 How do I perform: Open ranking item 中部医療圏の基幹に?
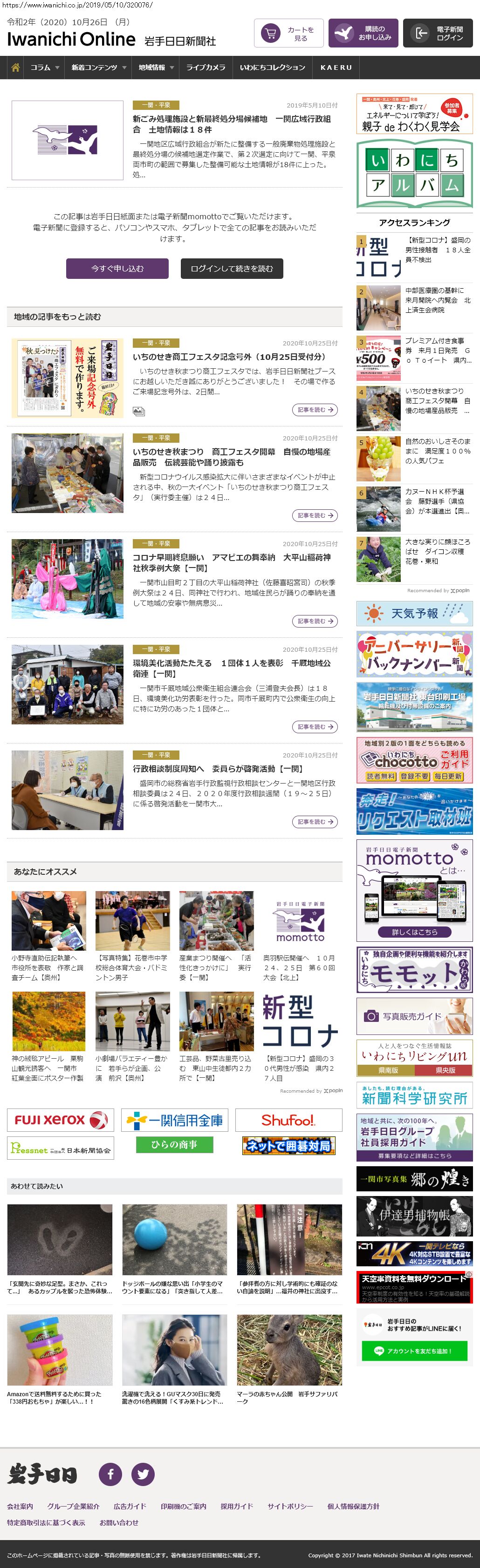438,300
